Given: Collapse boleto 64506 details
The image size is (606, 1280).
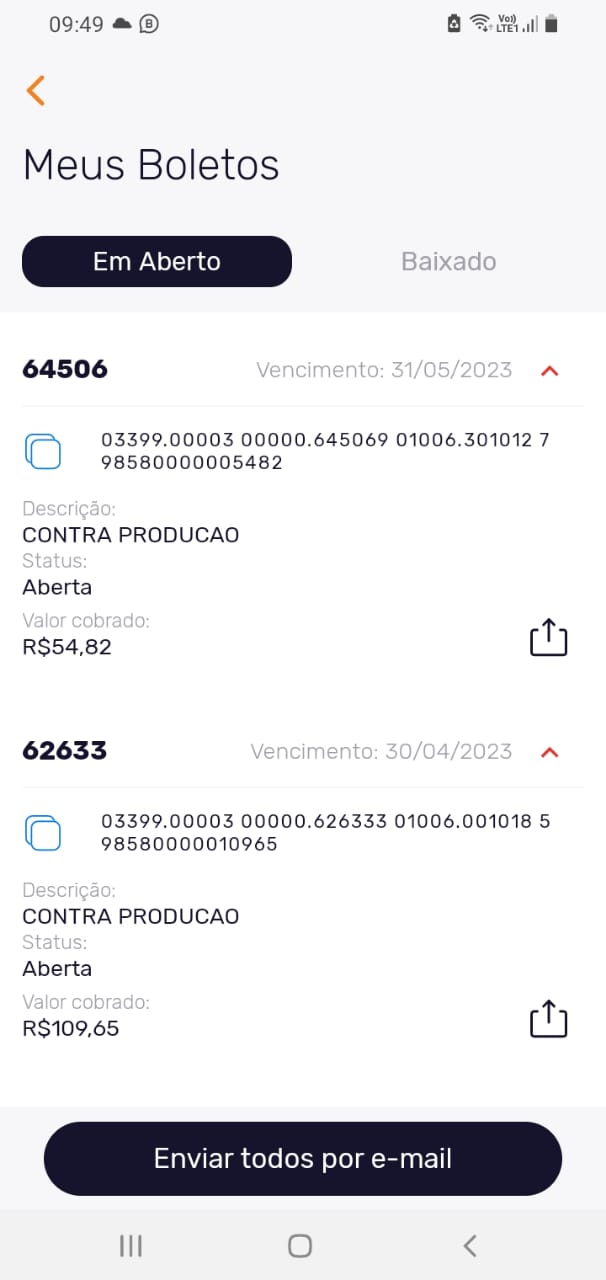Looking at the screenshot, I should (549, 371).
